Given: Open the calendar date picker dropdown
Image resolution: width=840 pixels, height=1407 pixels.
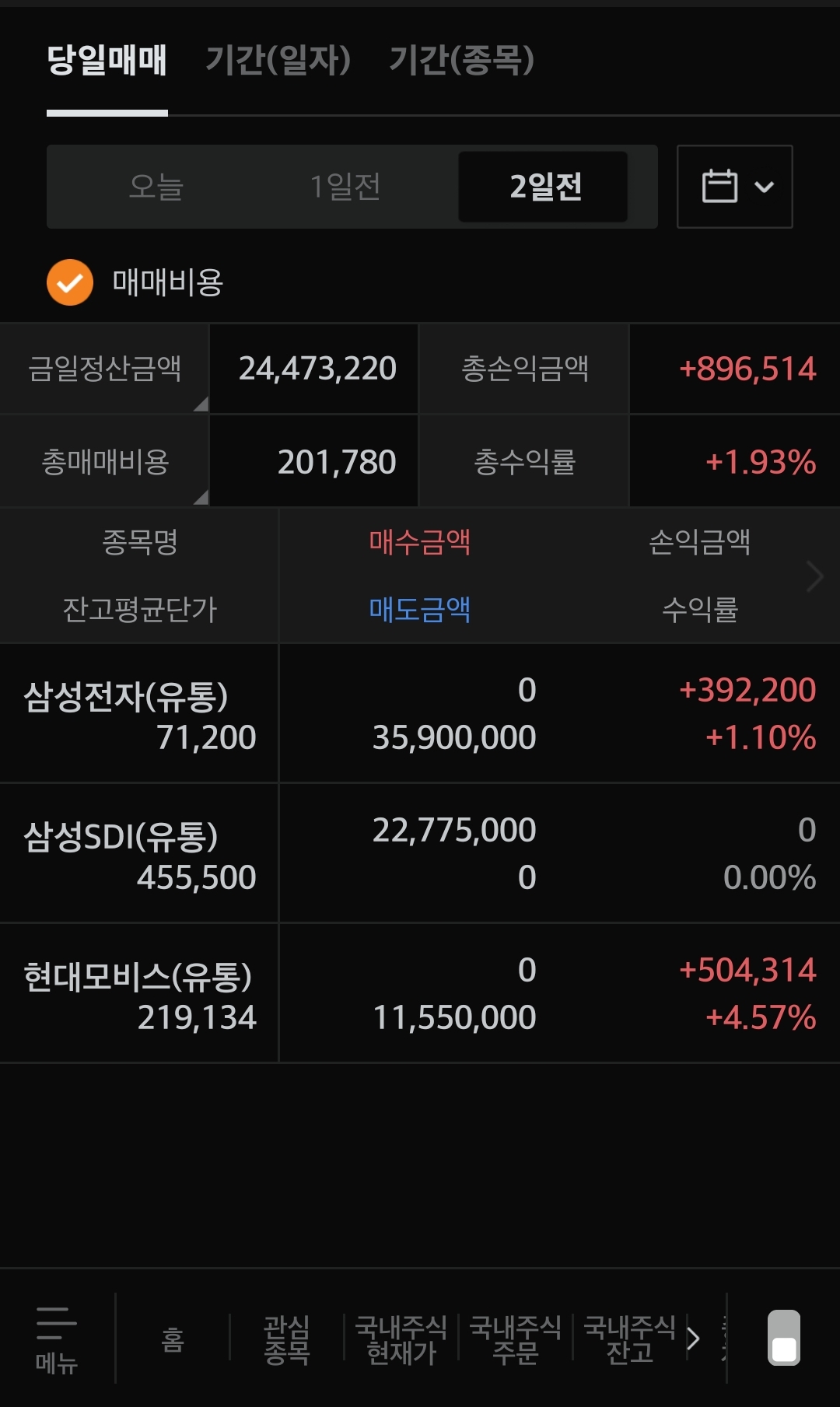Looking at the screenshot, I should pyautogui.click(x=734, y=187).
